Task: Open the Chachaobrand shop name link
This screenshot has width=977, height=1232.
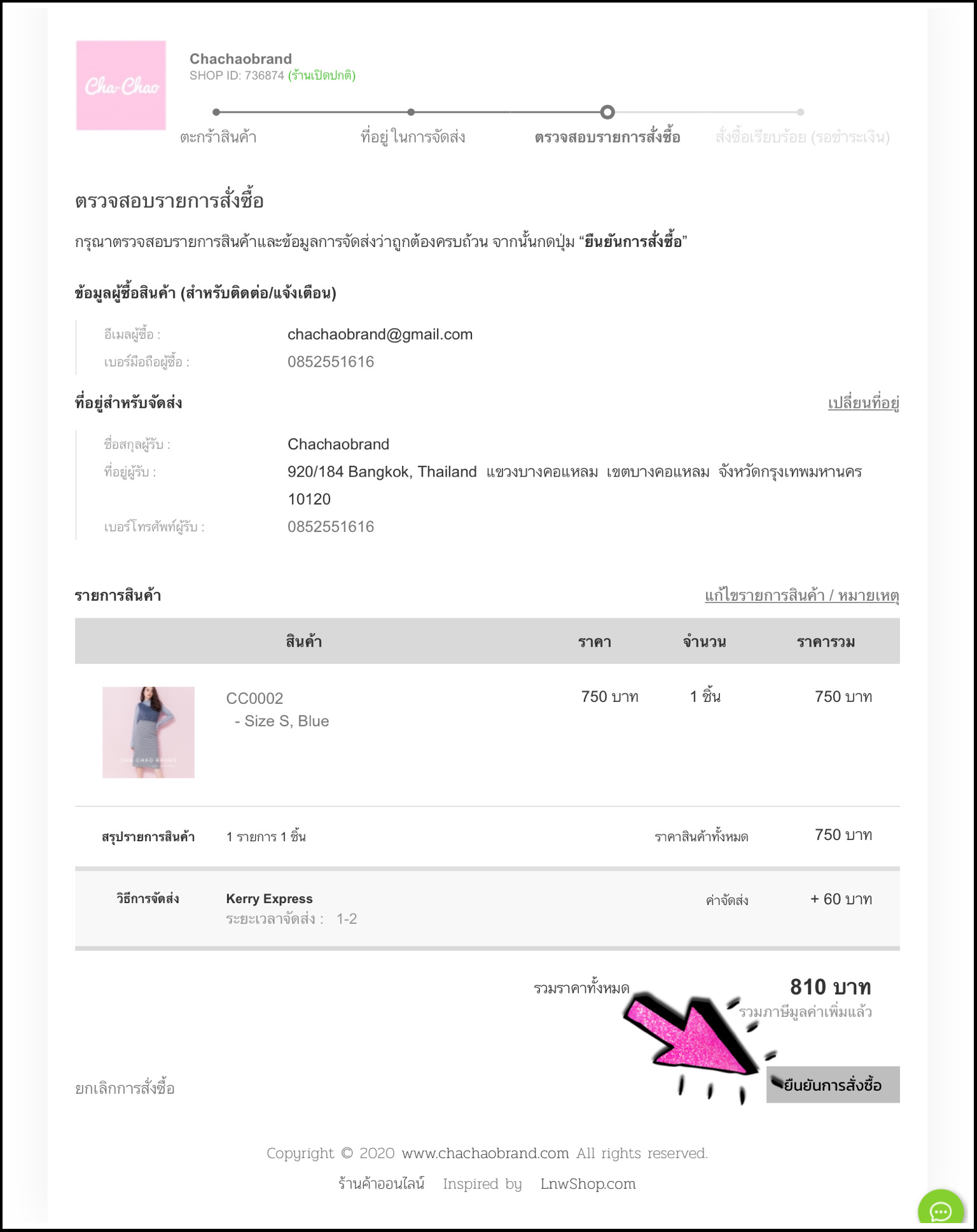Action: [240, 59]
